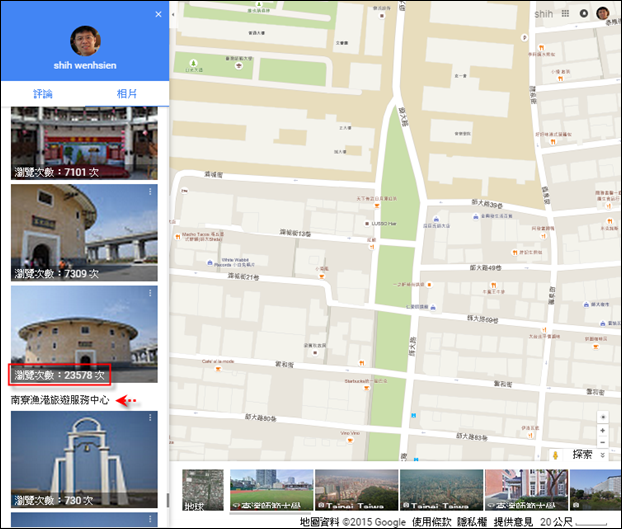This screenshot has width=622, height=529.
Task: Open overflow menu on the 7309 views photo
Action: [151, 192]
